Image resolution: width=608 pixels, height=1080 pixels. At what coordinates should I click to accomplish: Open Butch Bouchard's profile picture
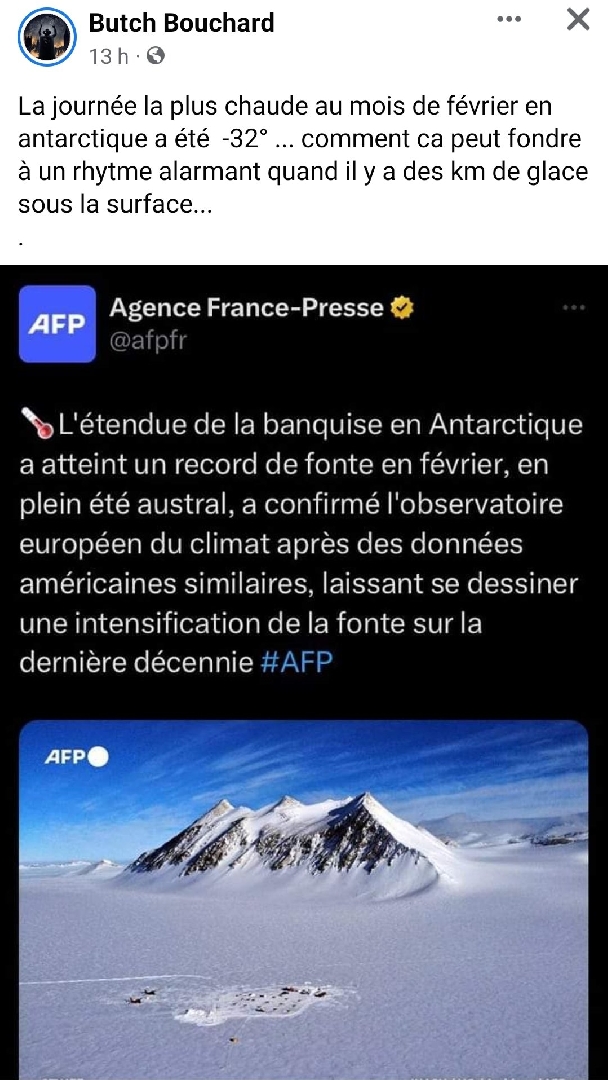point(46,38)
